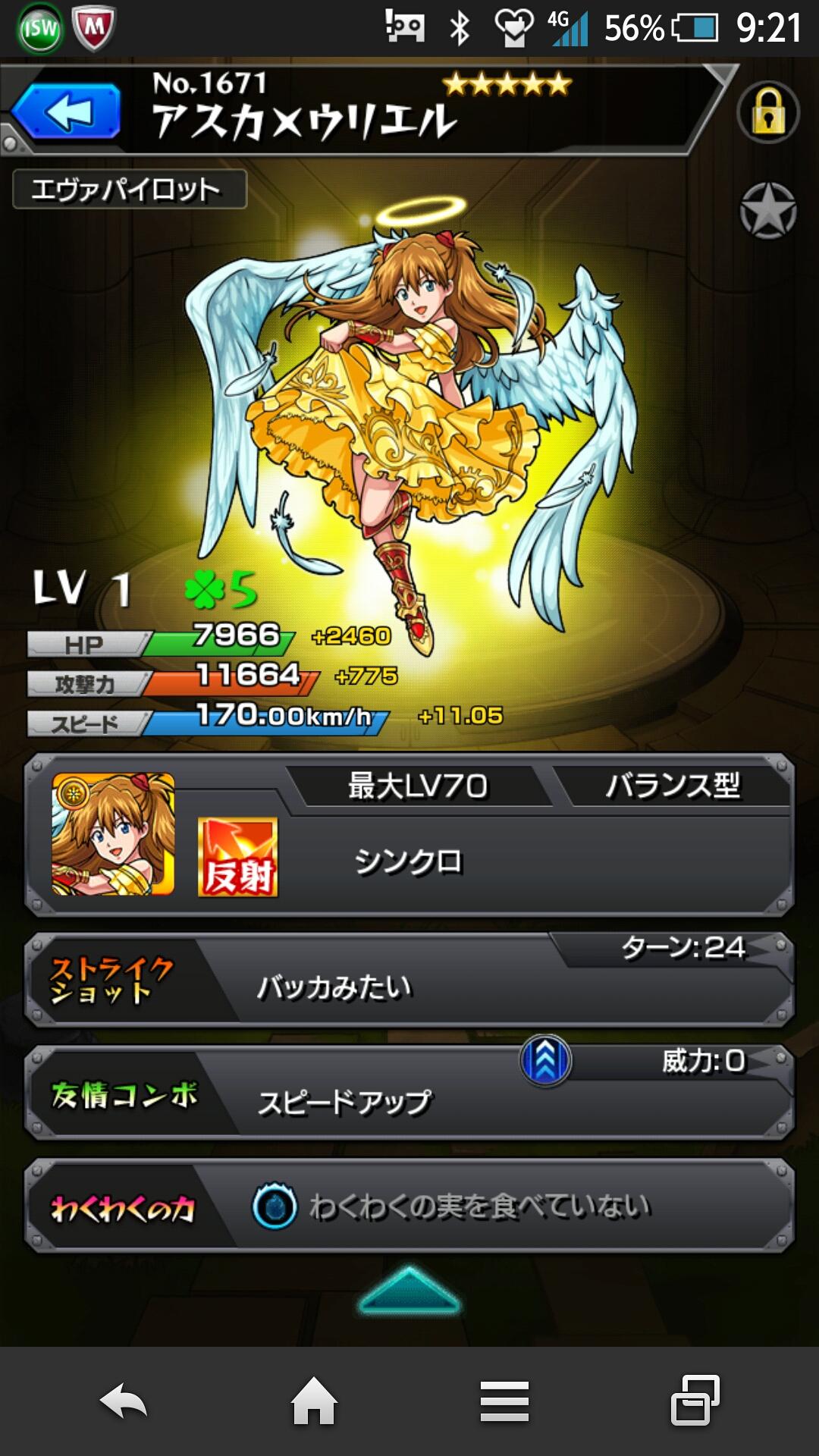Tap the gray star favorite icon
Screen dimensions: 819x1456
[767, 211]
